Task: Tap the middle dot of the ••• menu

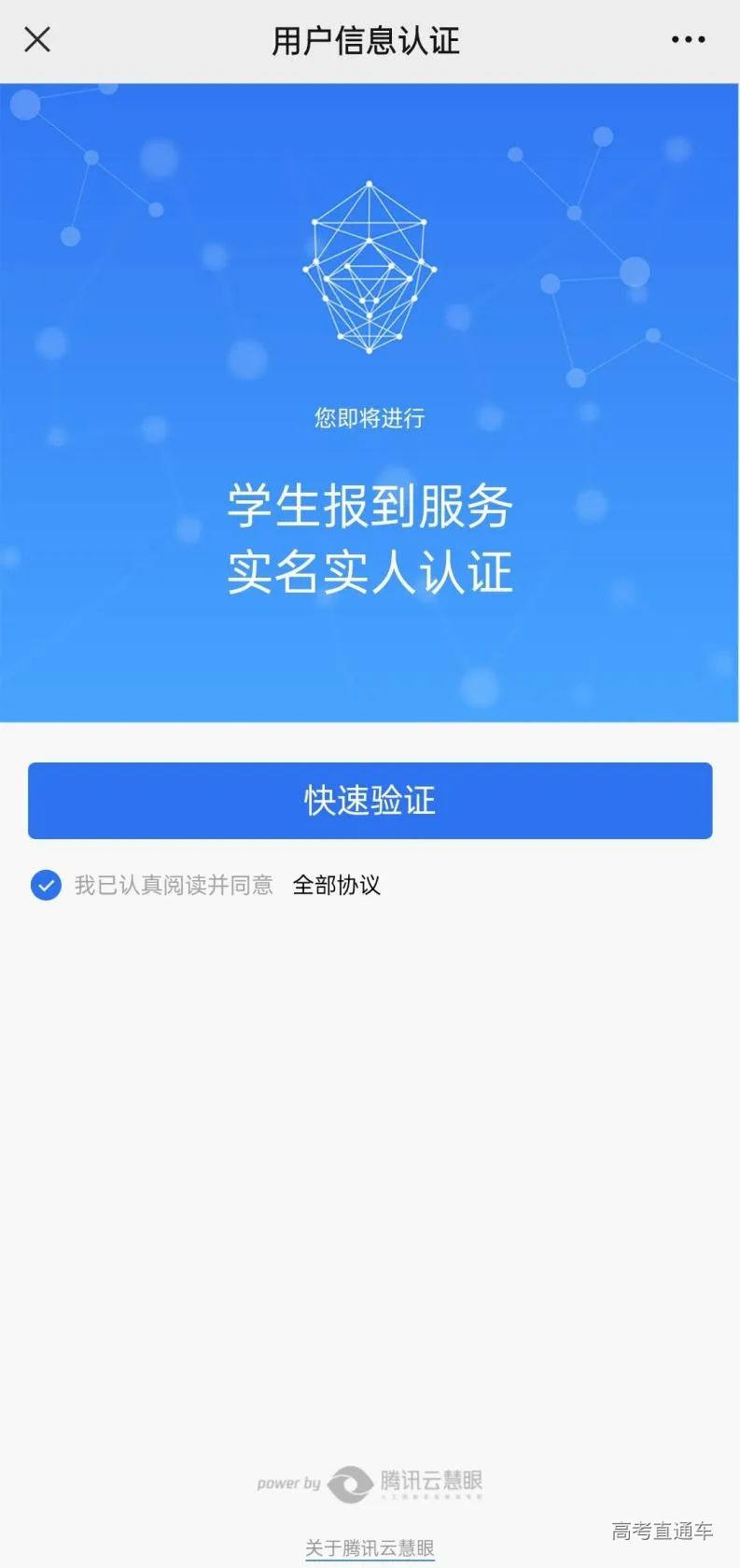Action: coord(688,39)
